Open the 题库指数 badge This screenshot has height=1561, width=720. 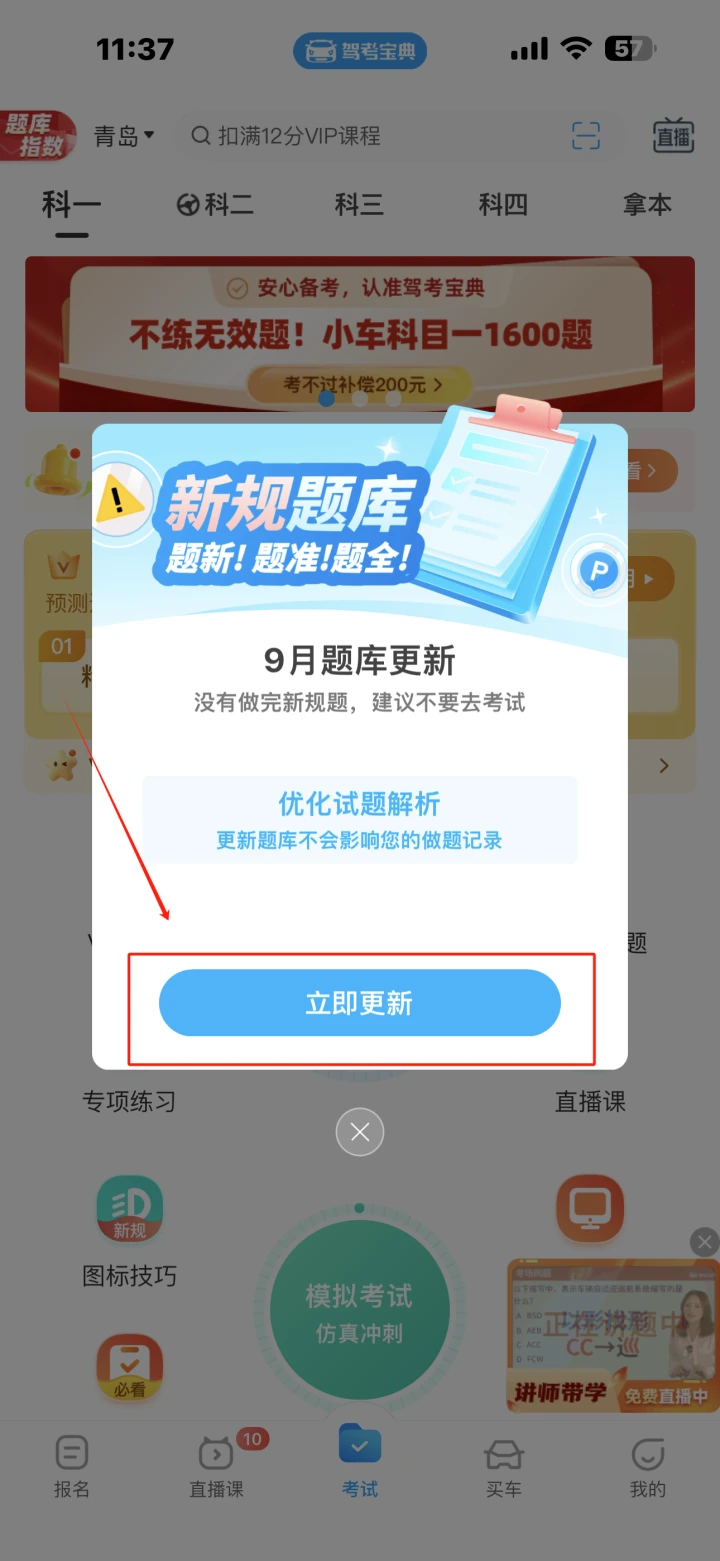(x=38, y=136)
